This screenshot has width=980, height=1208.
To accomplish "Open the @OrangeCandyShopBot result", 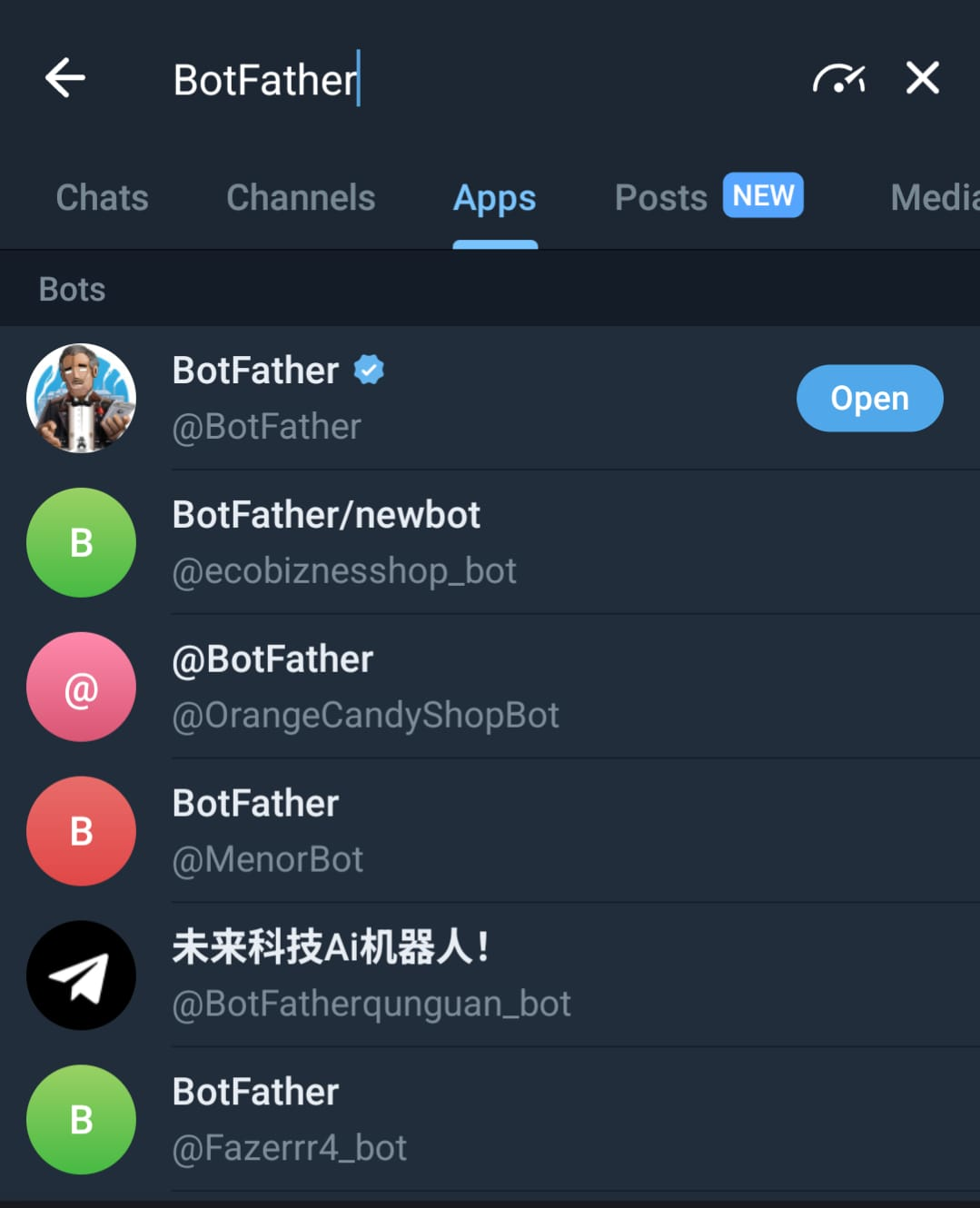I will click(x=454, y=687).
